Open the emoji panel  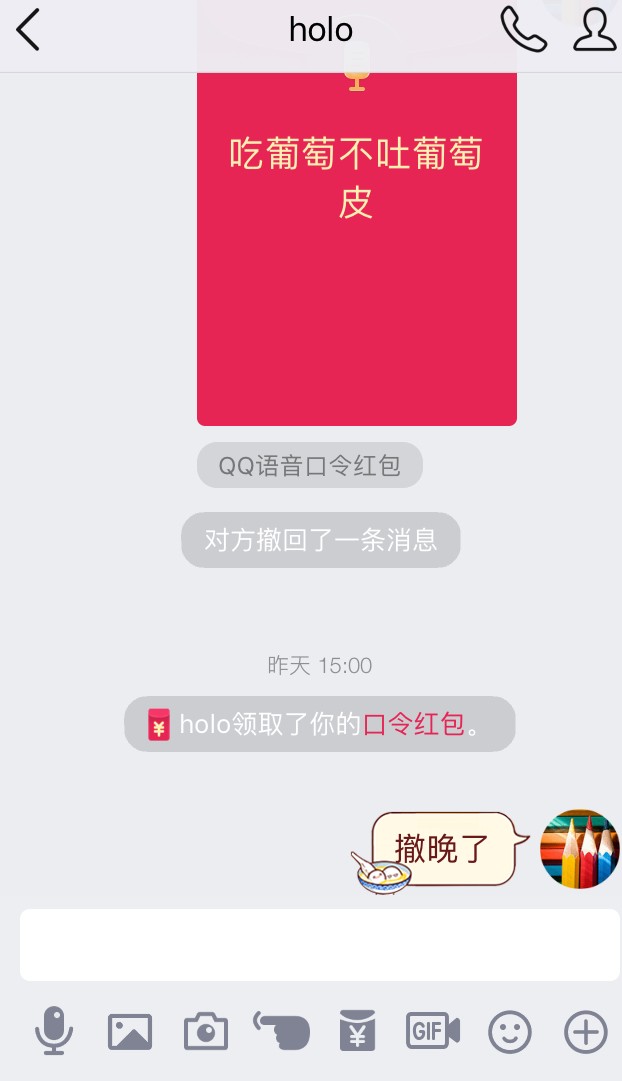509,1031
